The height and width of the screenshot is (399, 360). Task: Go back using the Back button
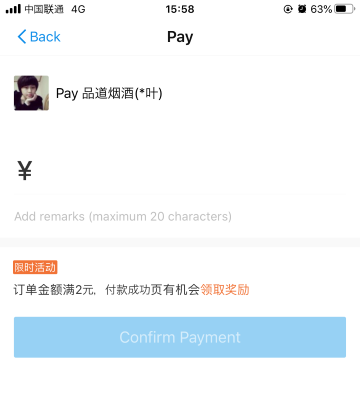tap(39, 37)
